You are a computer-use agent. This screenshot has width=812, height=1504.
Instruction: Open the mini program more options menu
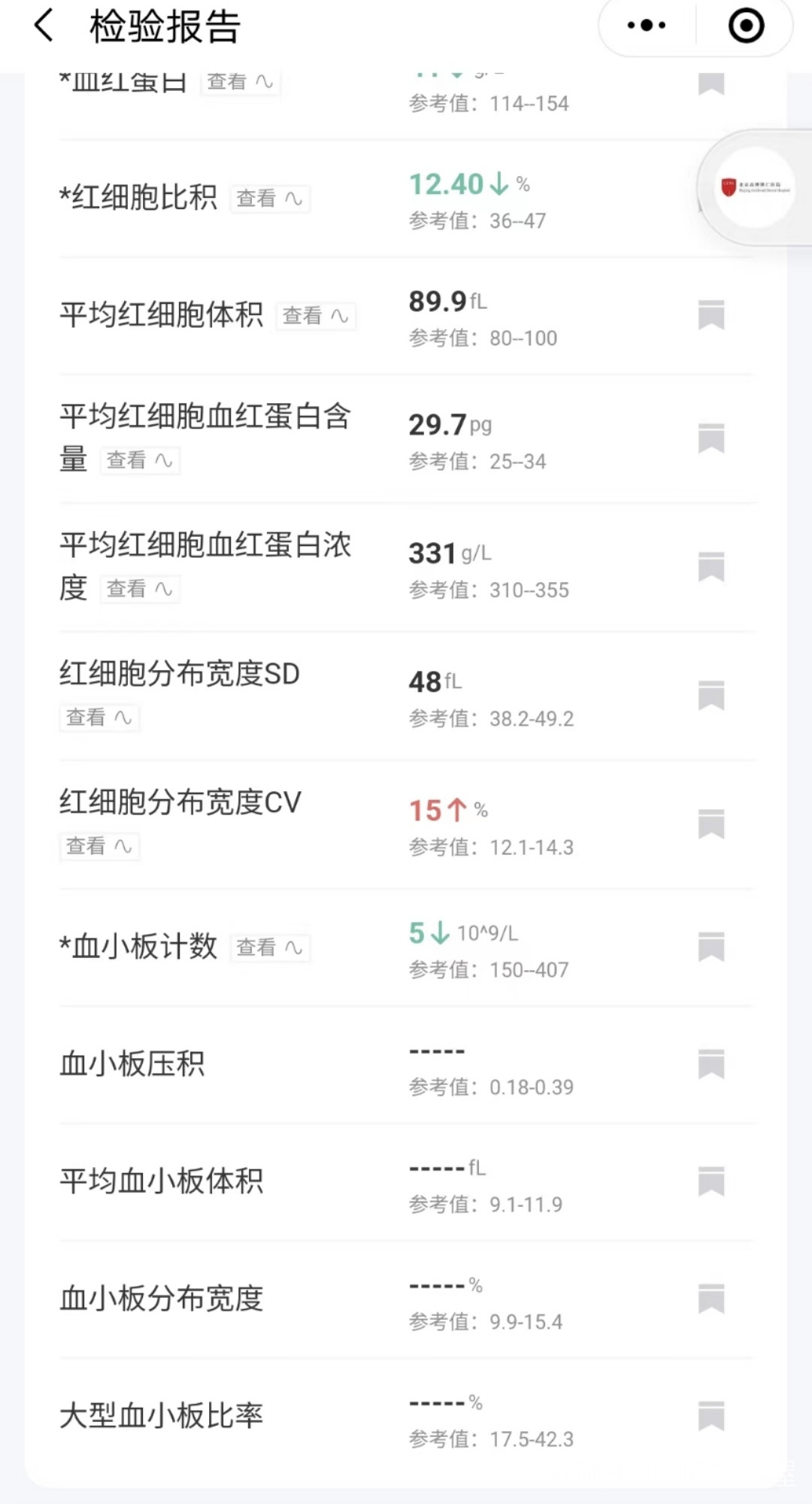(647, 26)
